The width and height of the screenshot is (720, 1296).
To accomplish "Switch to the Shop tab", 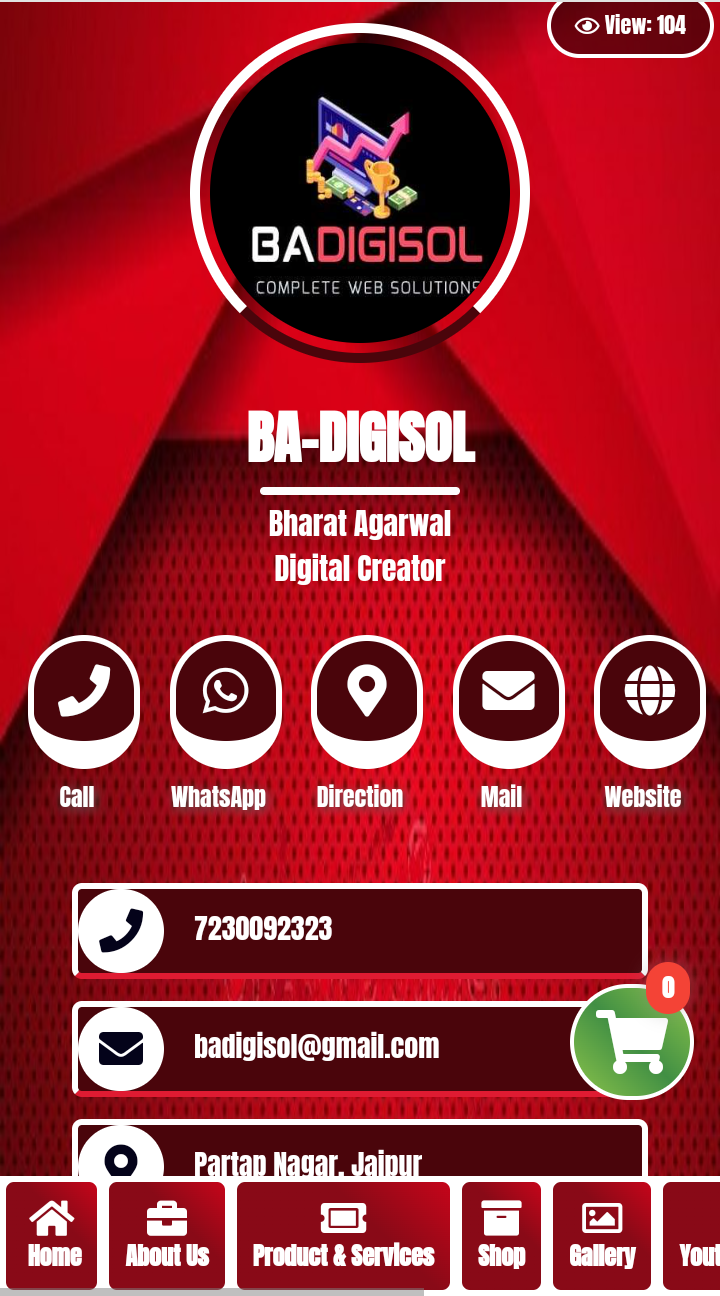I will pyautogui.click(x=501, y=1236).
